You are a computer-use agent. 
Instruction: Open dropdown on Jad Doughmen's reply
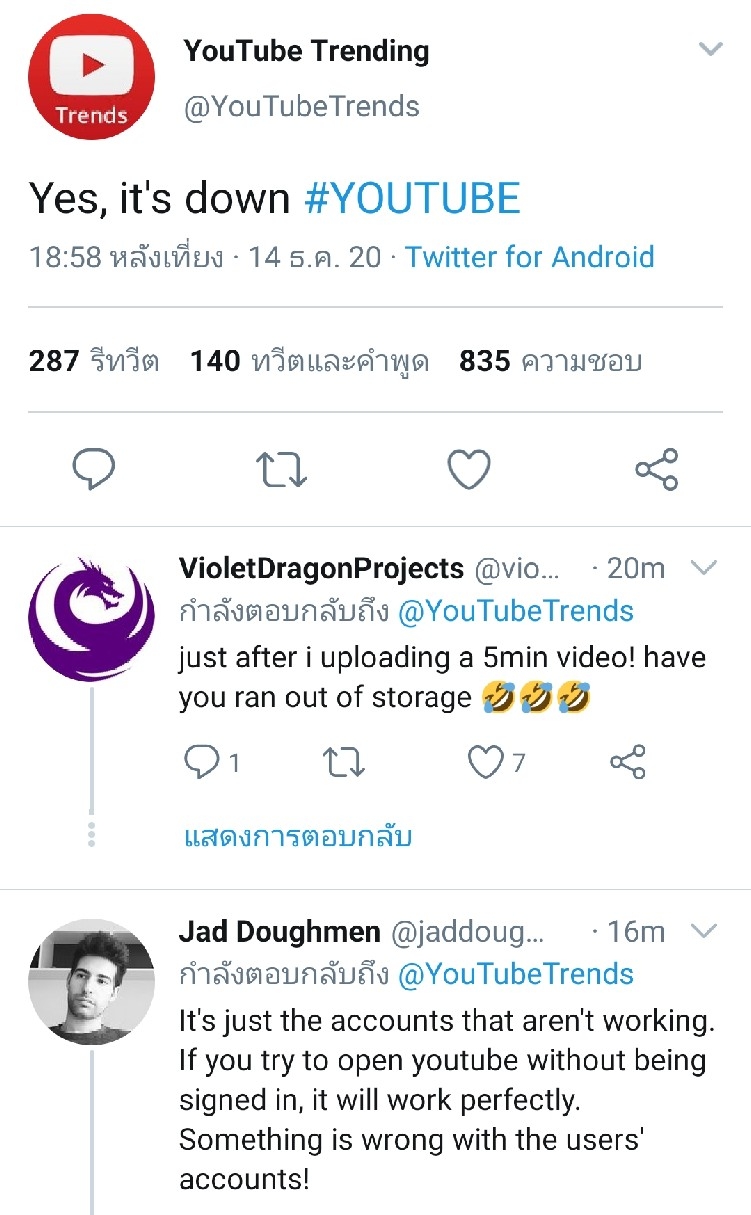point(705,931)
